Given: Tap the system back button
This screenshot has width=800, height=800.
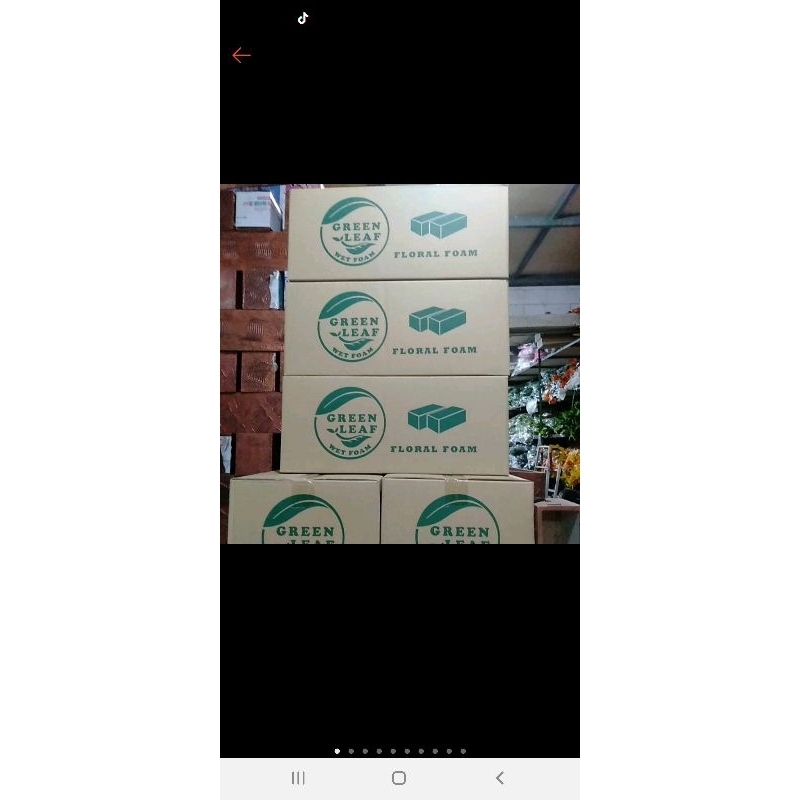Looking at the screenshot, I should click(500, 778).
